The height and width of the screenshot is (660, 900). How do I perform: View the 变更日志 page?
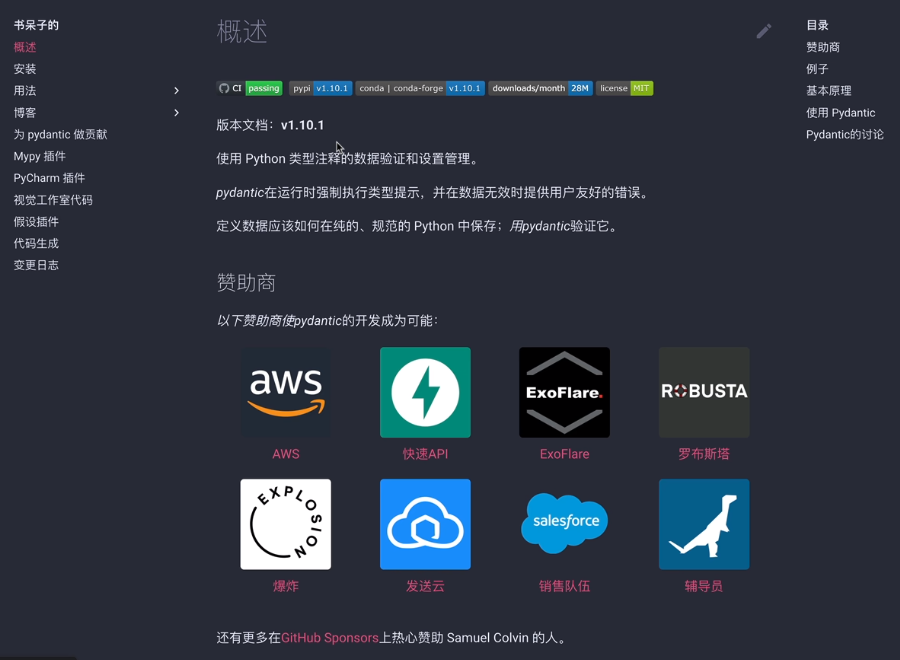coord(36,265)
